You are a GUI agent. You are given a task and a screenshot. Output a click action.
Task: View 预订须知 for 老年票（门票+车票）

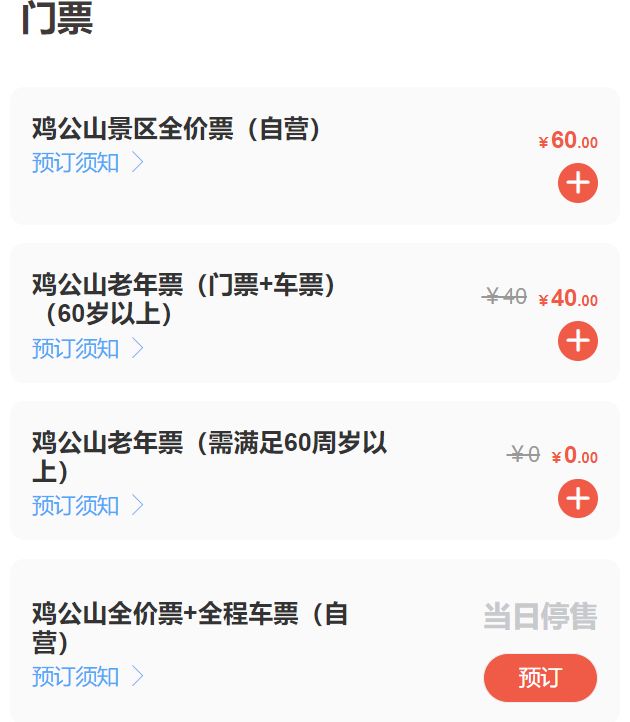[88, 348]
